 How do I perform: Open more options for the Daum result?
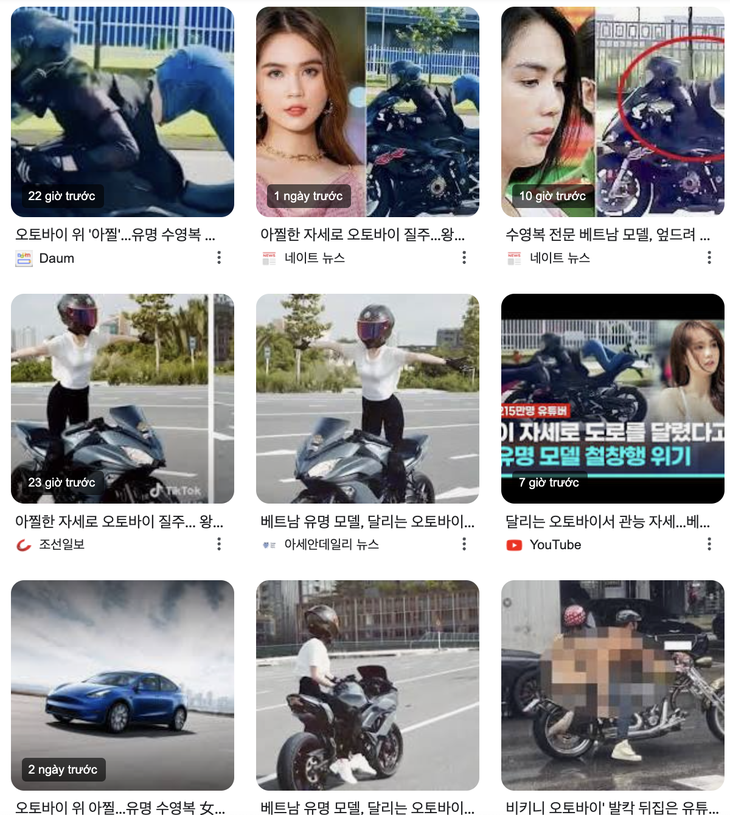219,258
